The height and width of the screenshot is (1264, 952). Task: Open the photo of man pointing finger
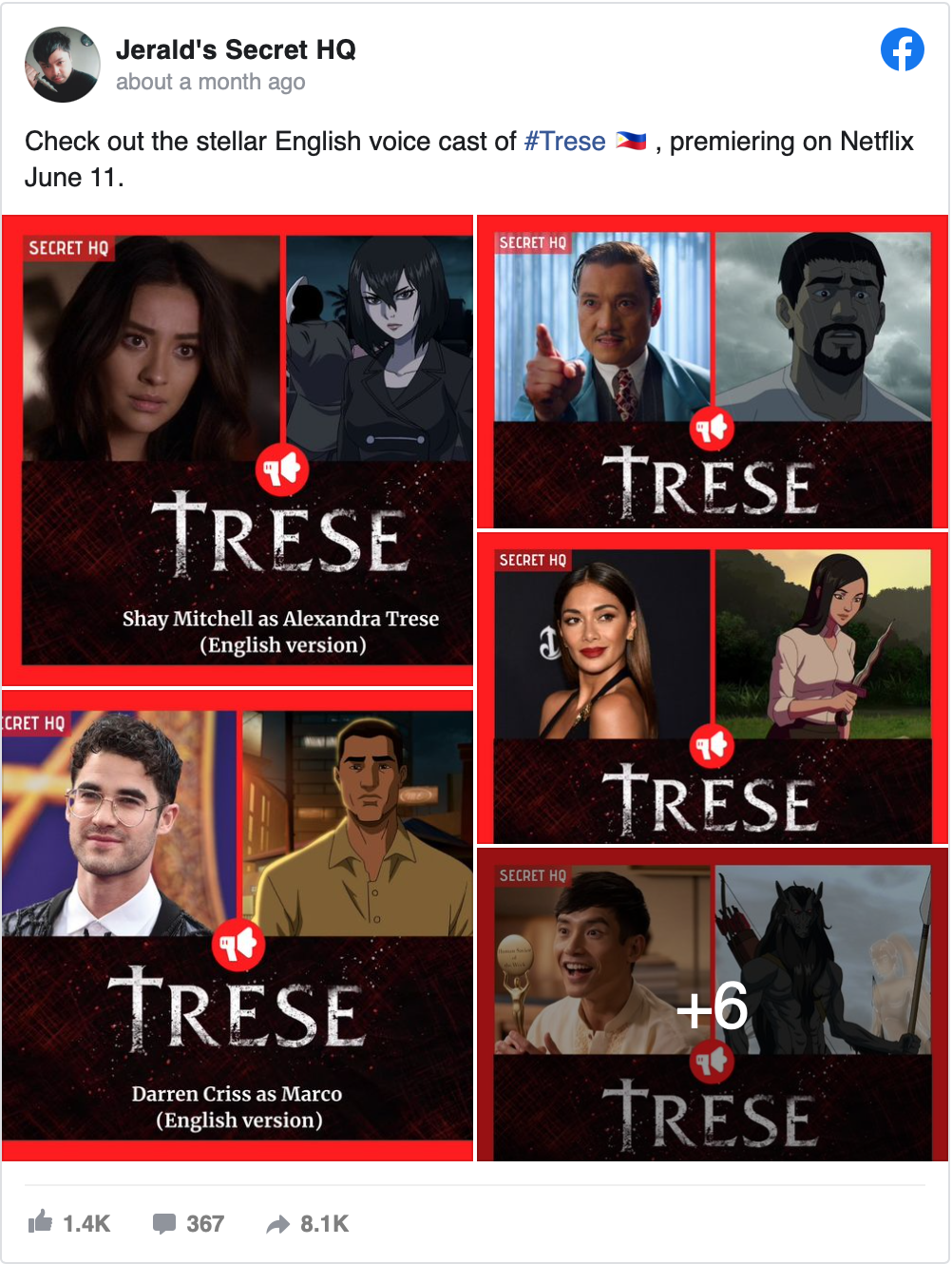(713, 372)
